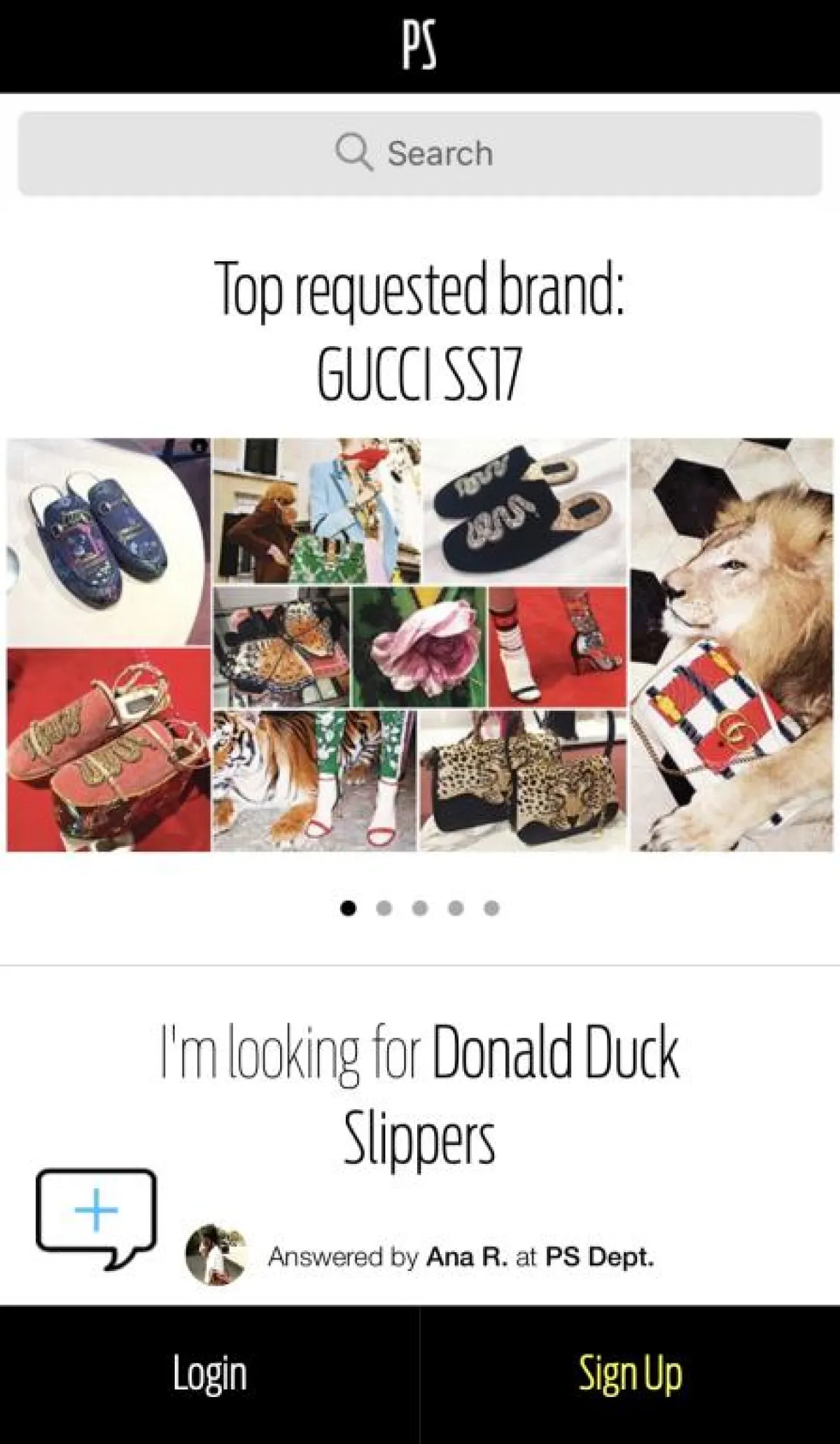Tap the Search field
This screenshot has height=1444, width=840.
tap(420, 153)
